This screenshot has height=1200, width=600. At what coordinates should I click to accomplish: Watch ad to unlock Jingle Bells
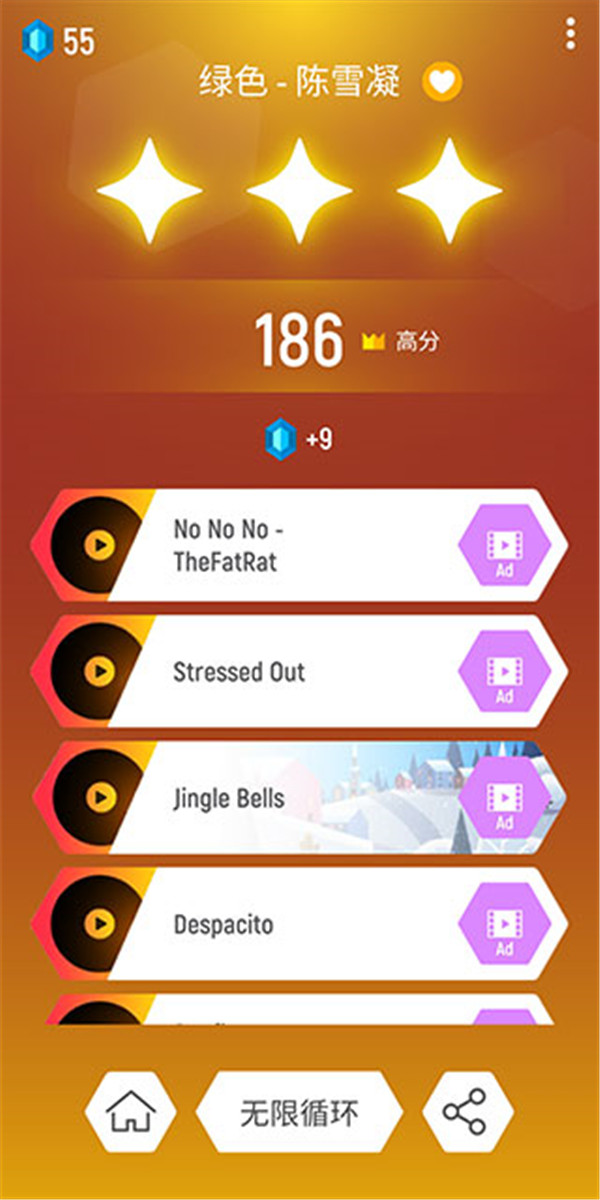click(x=504, y=797)
